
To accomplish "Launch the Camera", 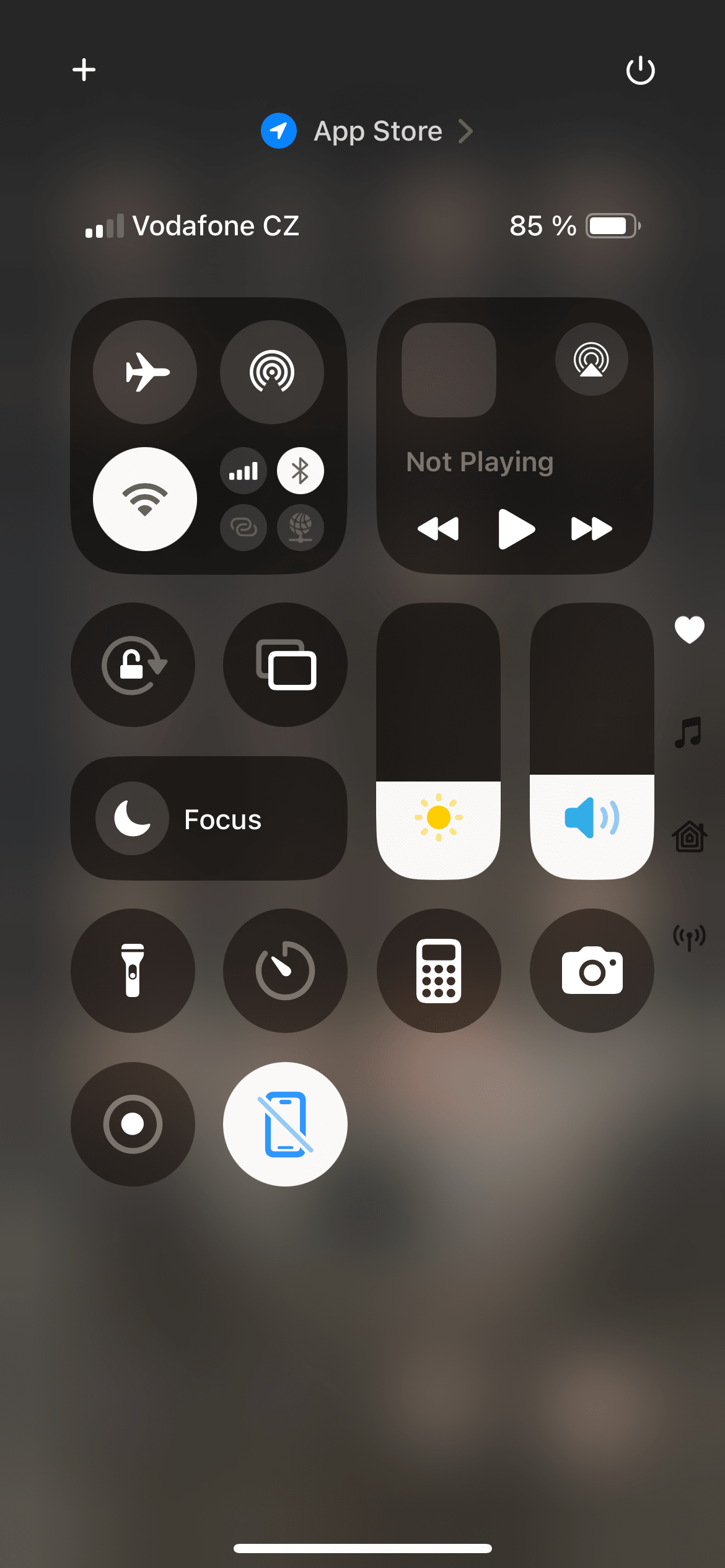I will tap(592, 970).
